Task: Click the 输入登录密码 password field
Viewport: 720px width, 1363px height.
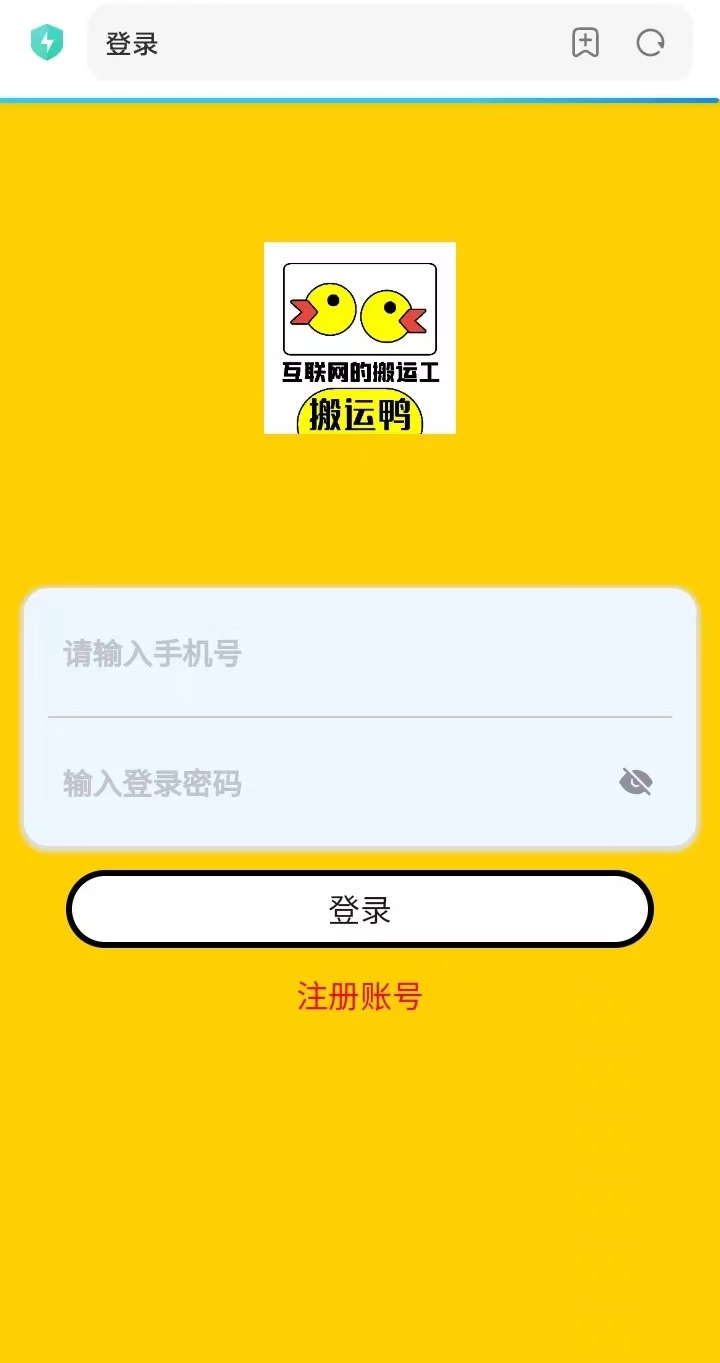Action: pyautogui.click(x=300, y=783)
